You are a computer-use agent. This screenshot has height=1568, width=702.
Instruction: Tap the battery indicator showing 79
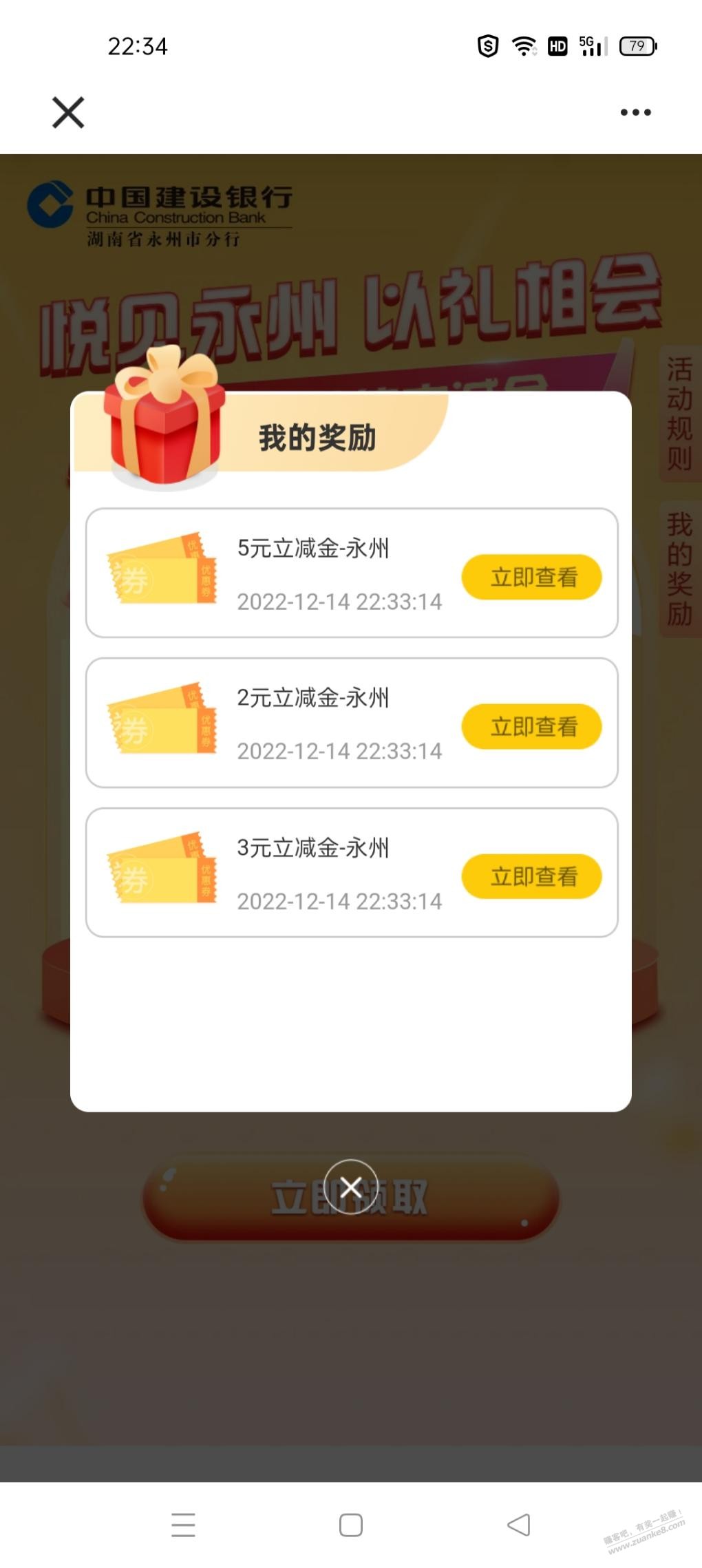click(x=637, y=45)
